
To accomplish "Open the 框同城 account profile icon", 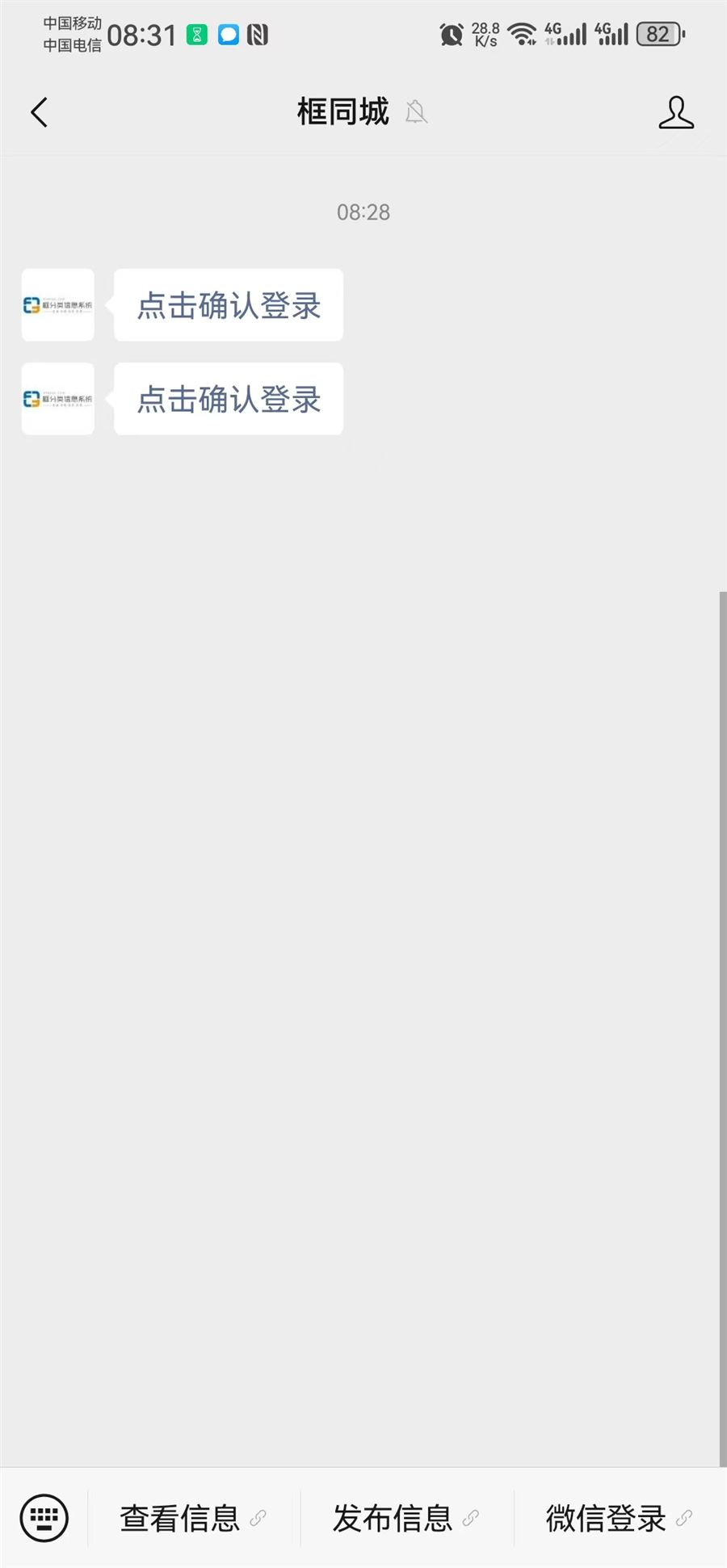I will click(676, 112).
